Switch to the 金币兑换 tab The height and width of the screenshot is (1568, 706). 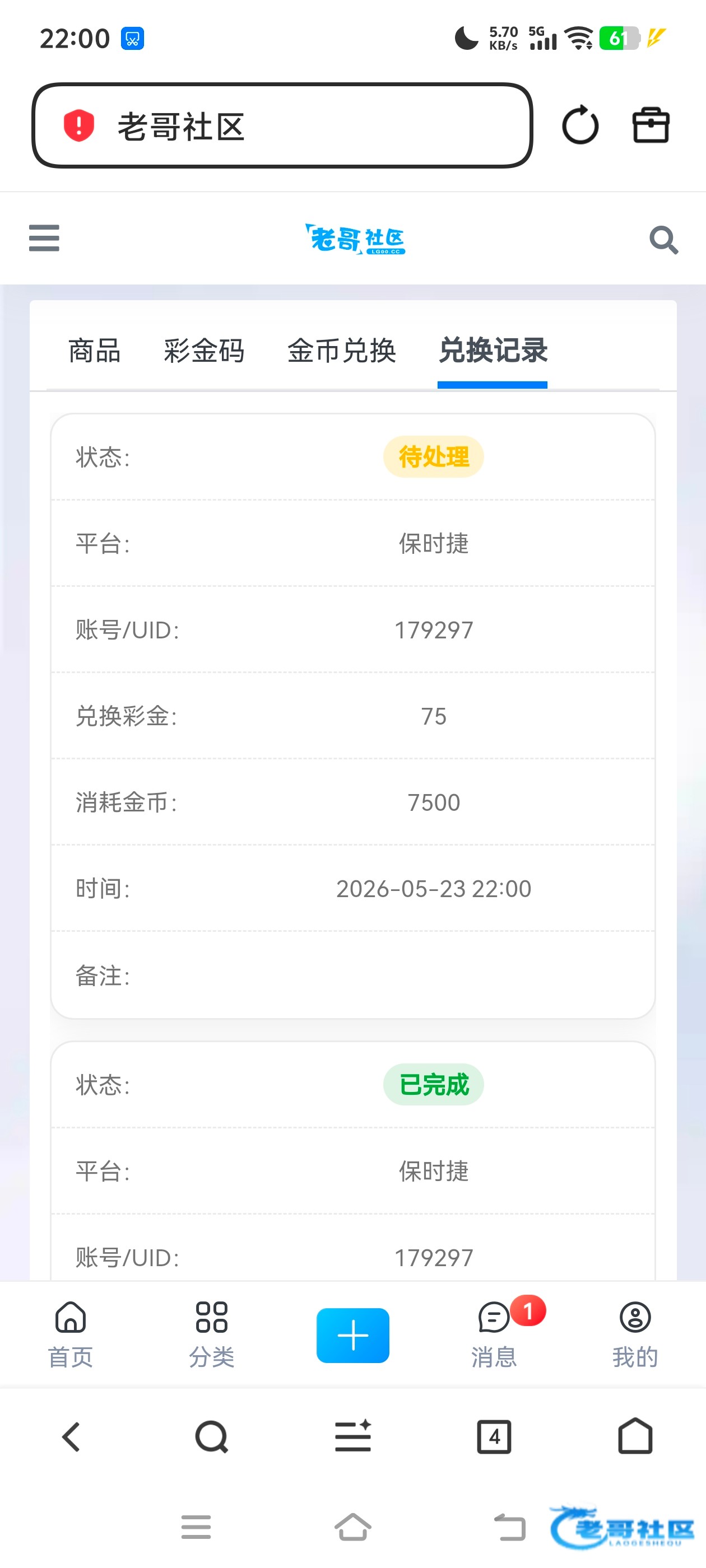tap(342, 351)
